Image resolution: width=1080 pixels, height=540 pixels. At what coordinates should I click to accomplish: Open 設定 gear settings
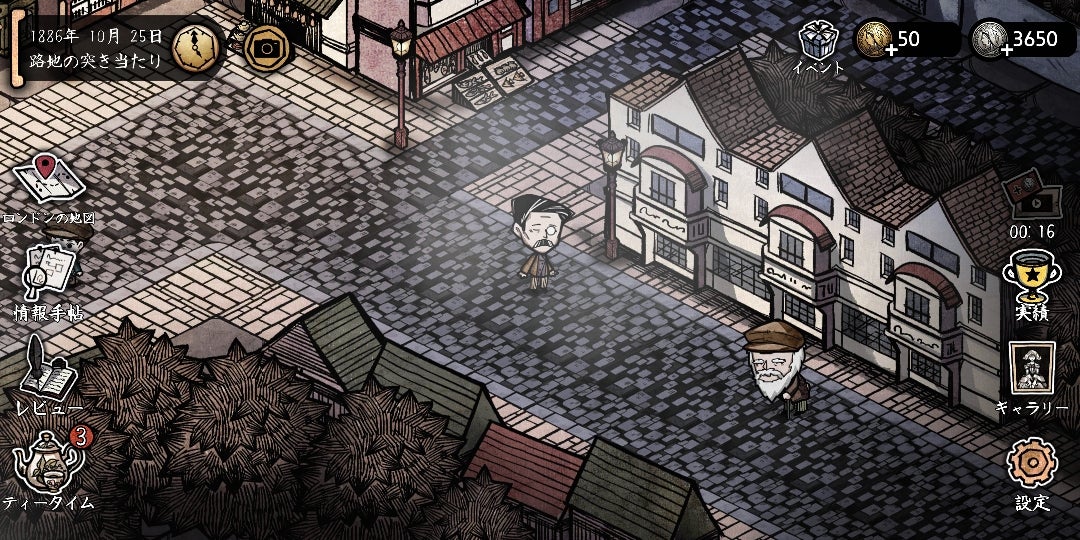click(1031, 465)
